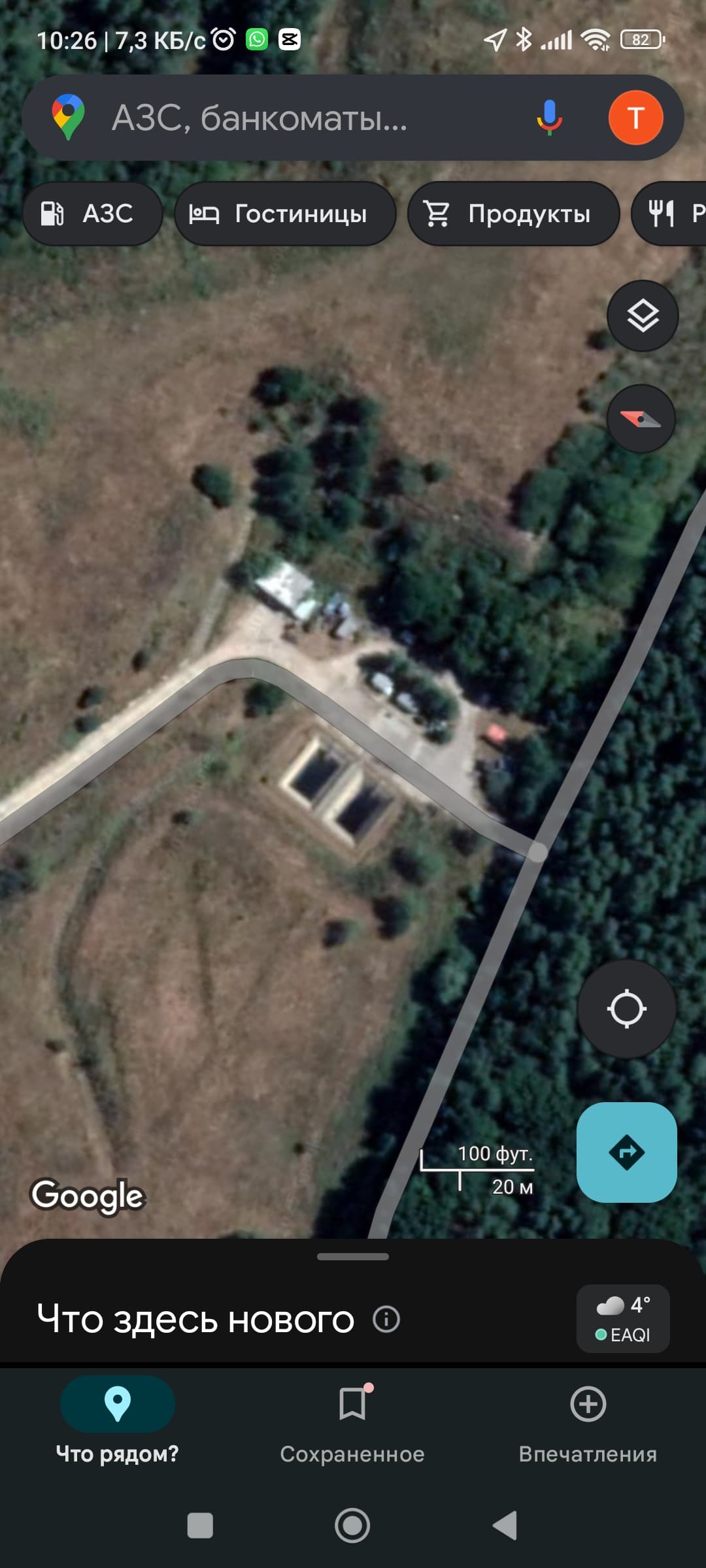Select the Гостиницы filter chip
This screenshot has height=1568, width=706.
point(285,214)
